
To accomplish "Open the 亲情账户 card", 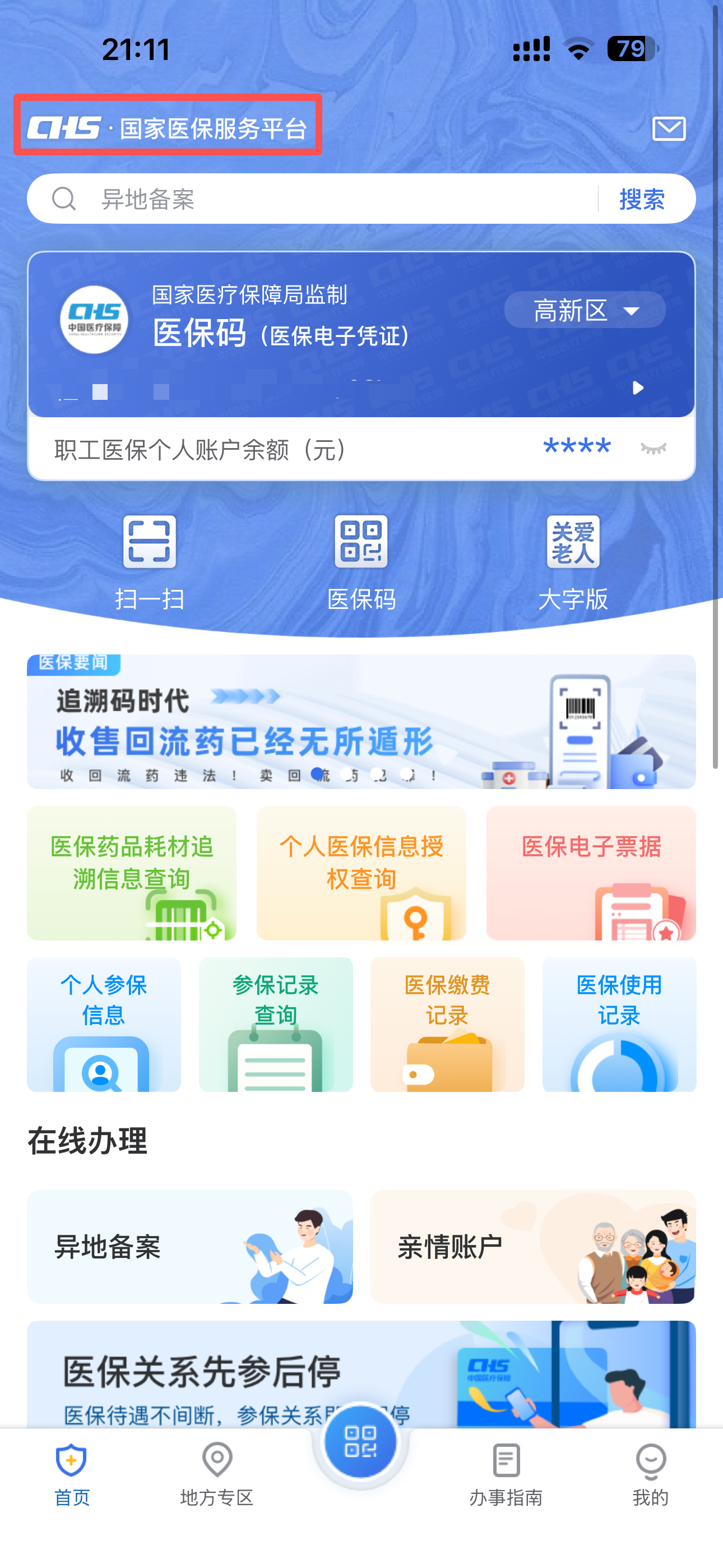I will tap(532, 1246).
